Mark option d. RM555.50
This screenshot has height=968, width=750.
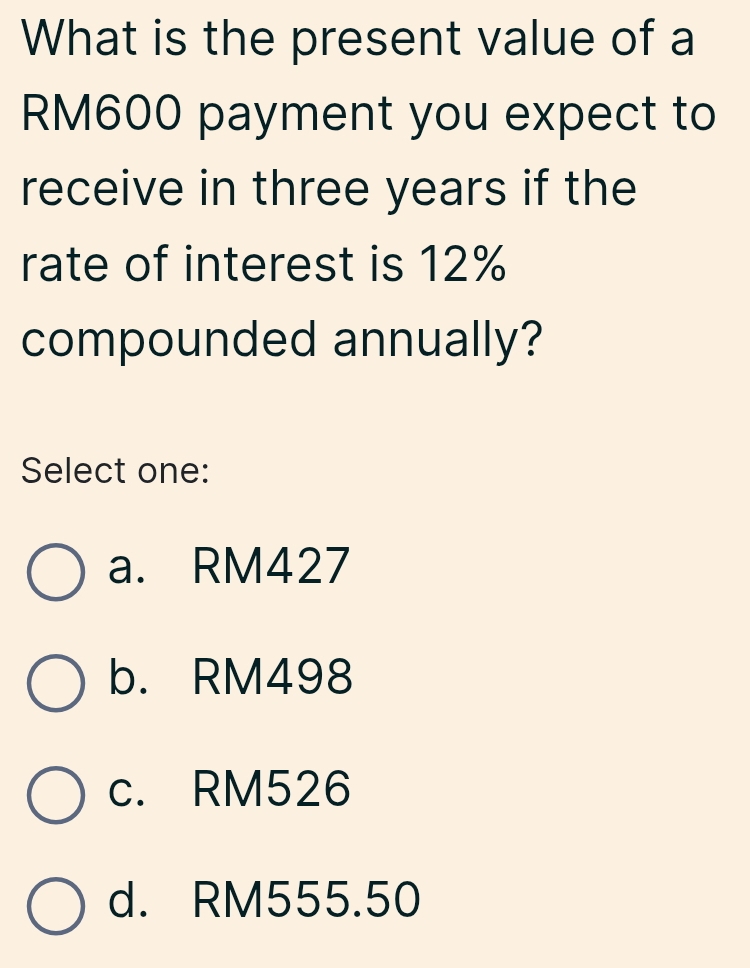56,905
